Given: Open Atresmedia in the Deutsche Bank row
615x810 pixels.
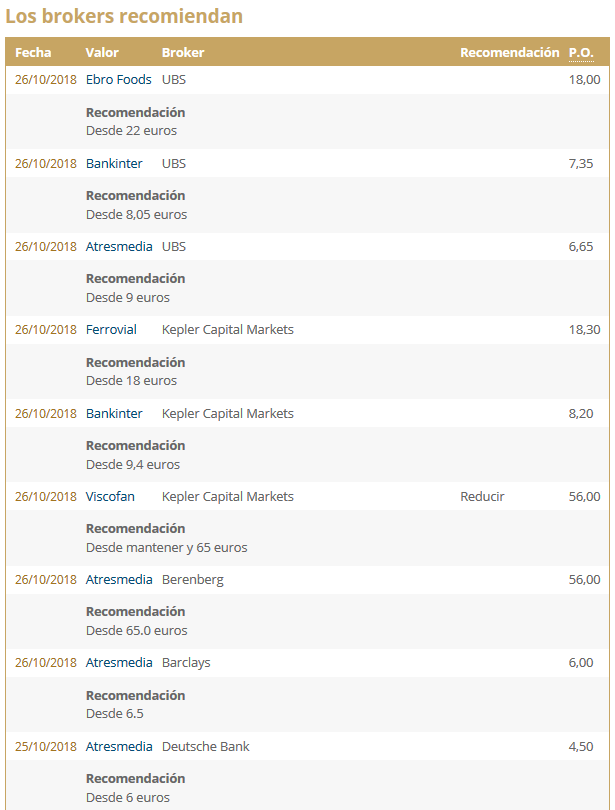Looking at the screenshot, I should pos(119,746).
